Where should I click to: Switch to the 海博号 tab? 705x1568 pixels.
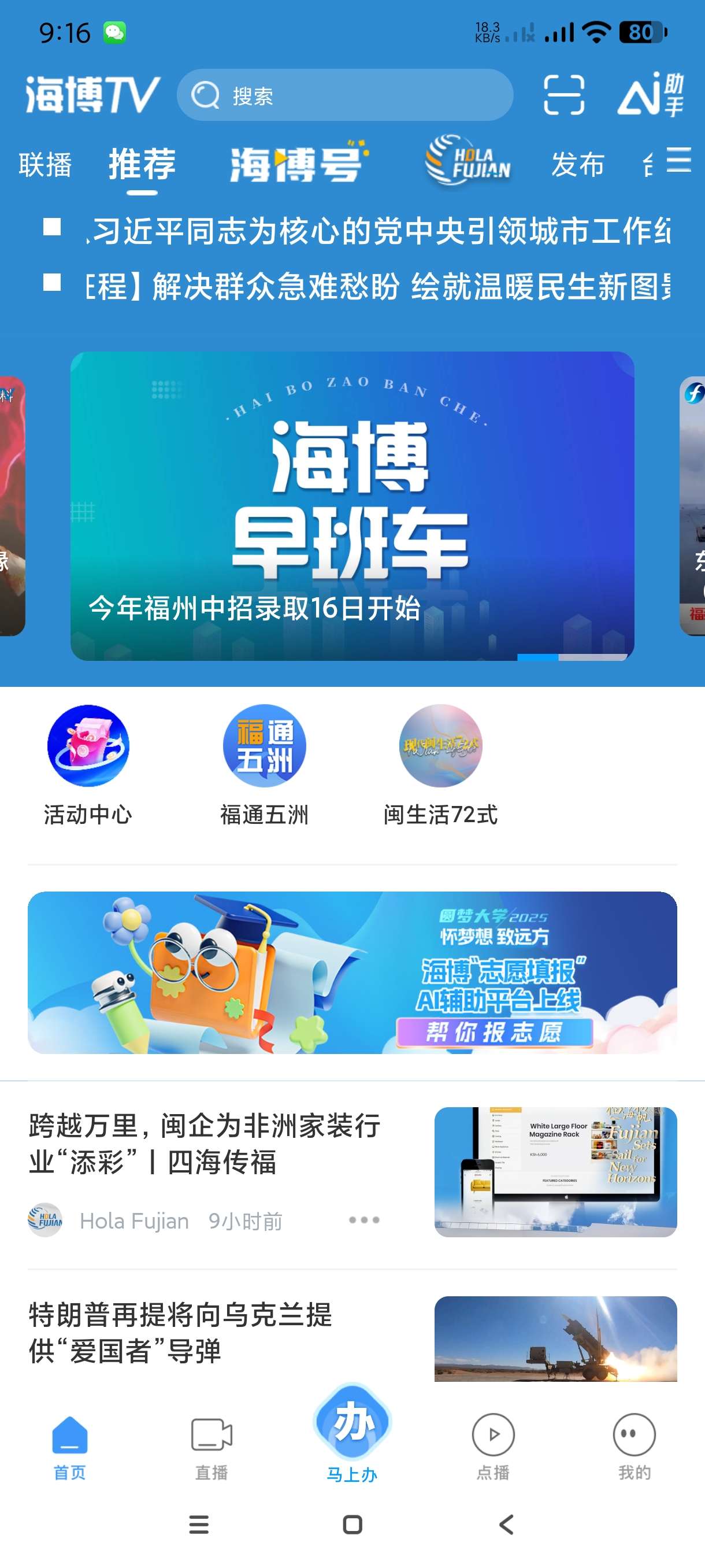pos(299,163)
